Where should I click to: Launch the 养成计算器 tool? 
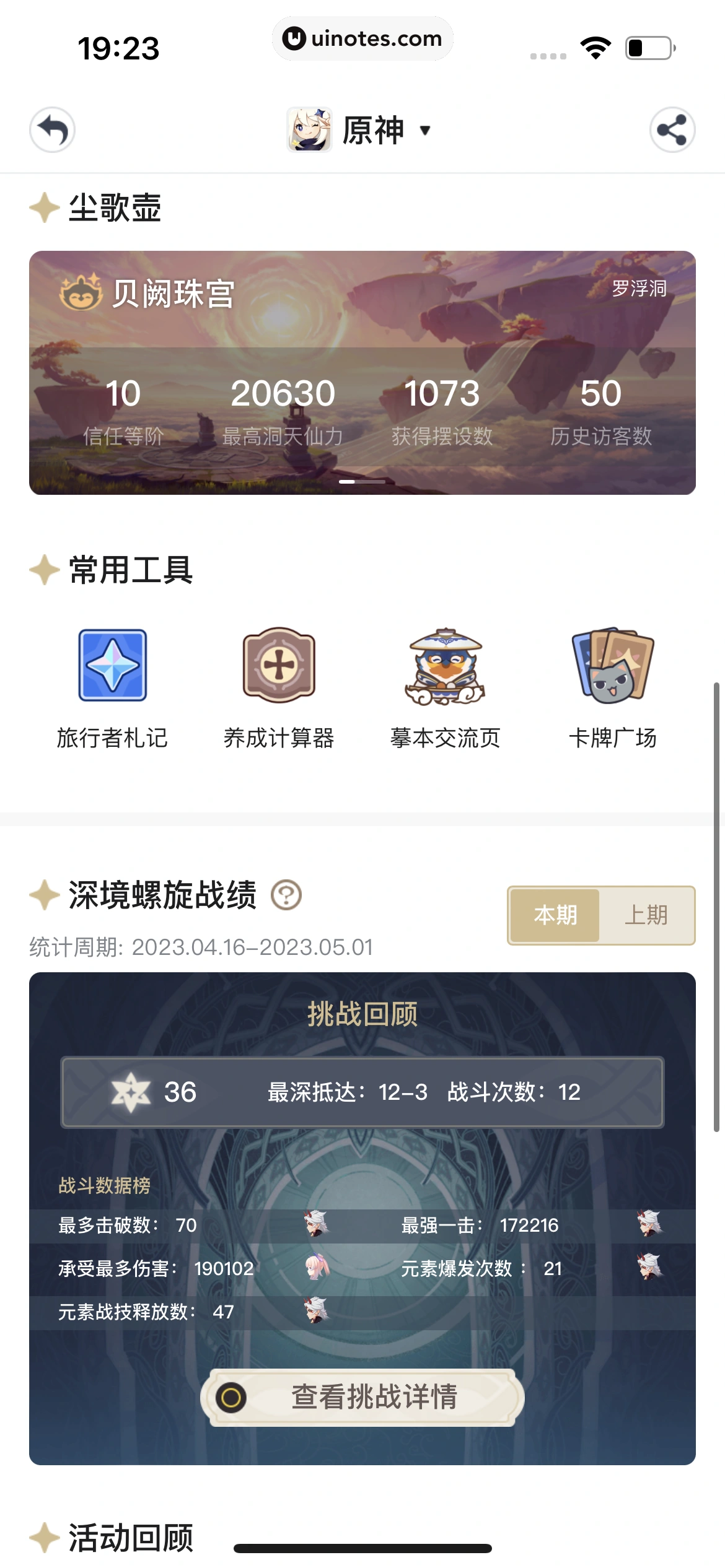279,688
